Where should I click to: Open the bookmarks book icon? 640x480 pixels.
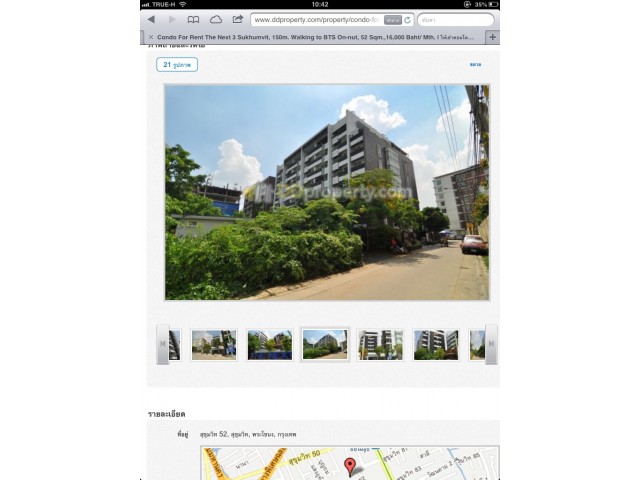tap(193, 19)
